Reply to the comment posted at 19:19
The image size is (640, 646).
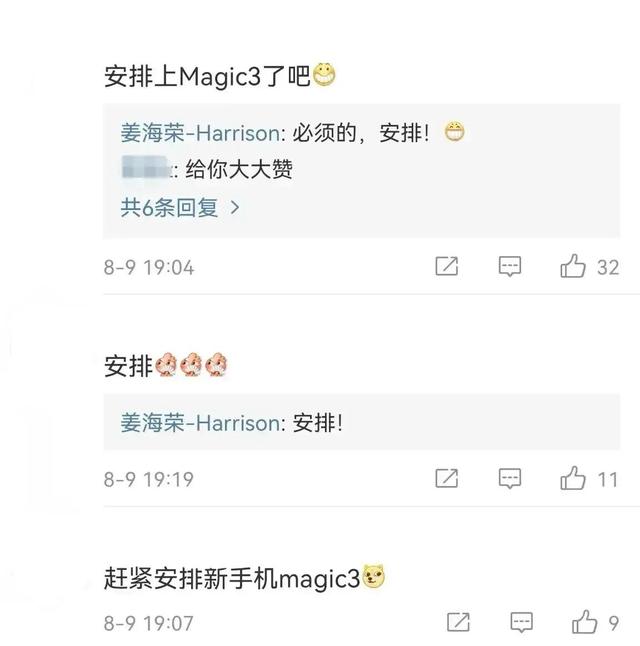pyautogui.click(x=510, y=479)
